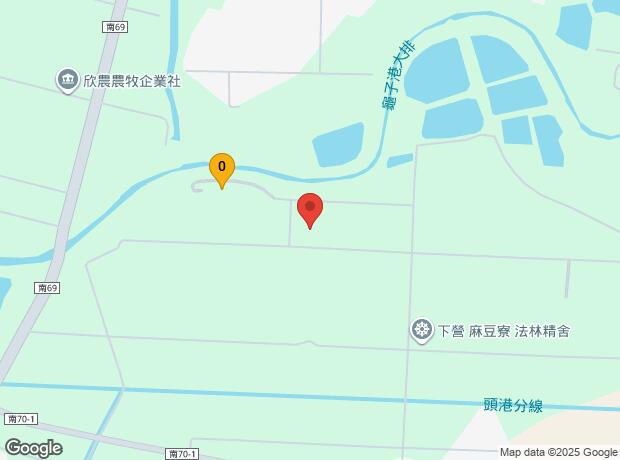
Task: Select the red location pin
Action: pos(310,210)
